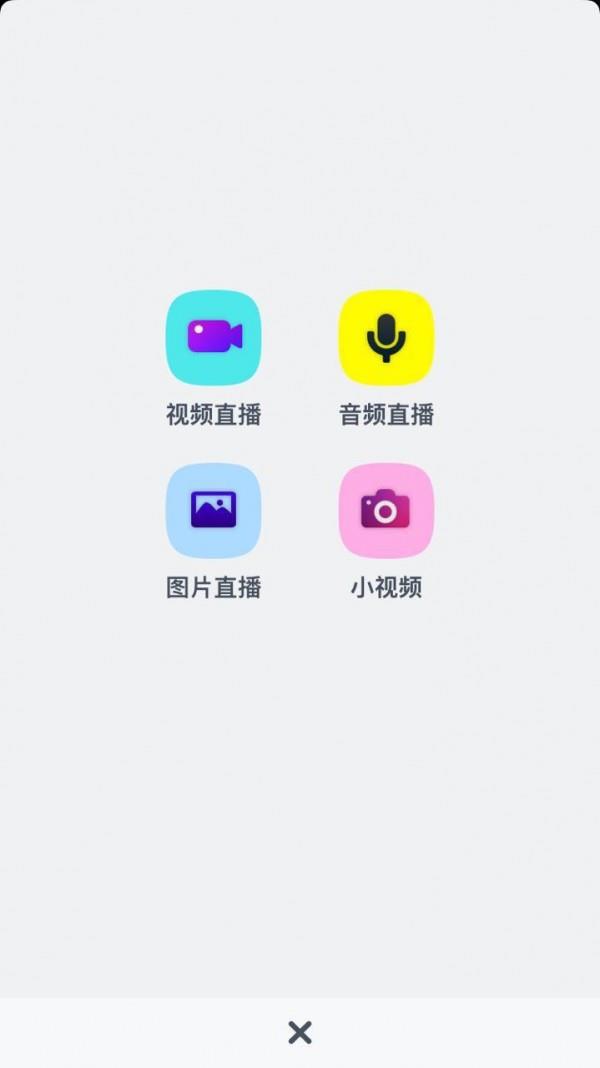Close the menu with the X button
The width and height of the screenshot is (600, 1068).
pos(300,1033)
